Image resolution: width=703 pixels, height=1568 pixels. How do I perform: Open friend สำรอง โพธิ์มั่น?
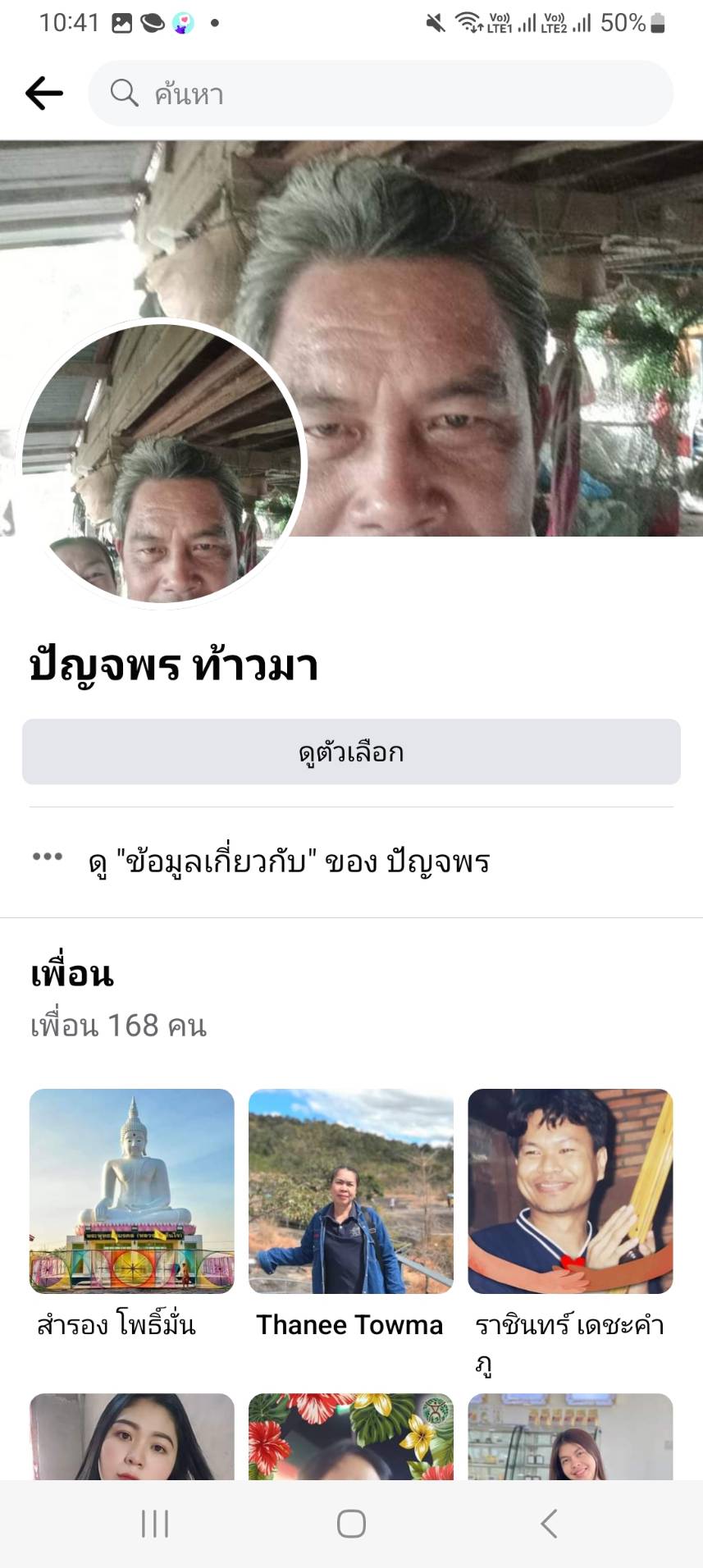(x=132, y=1191)
